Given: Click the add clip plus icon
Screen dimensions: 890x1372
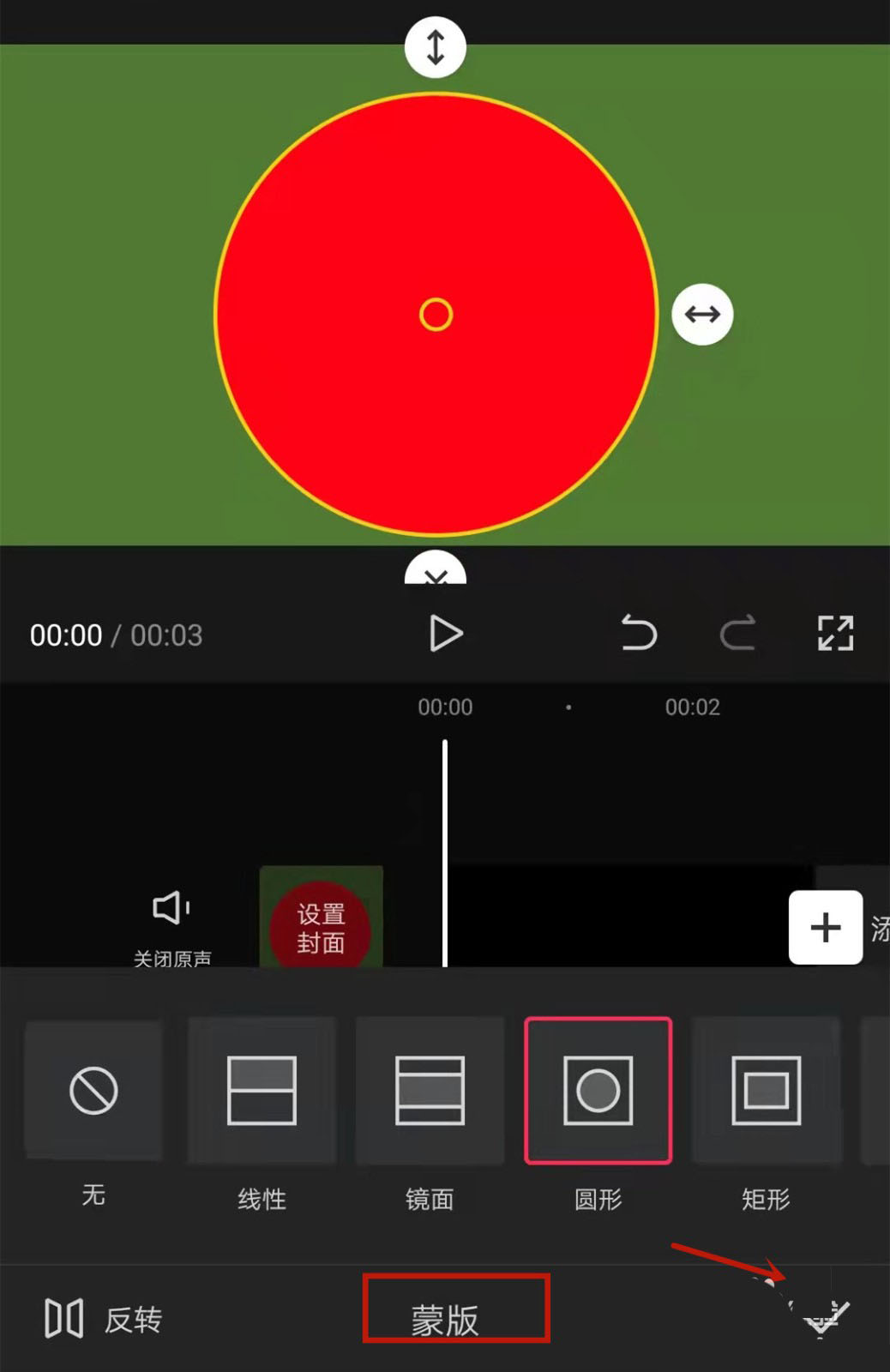Looking at the screenshot, I should [825, 928].
